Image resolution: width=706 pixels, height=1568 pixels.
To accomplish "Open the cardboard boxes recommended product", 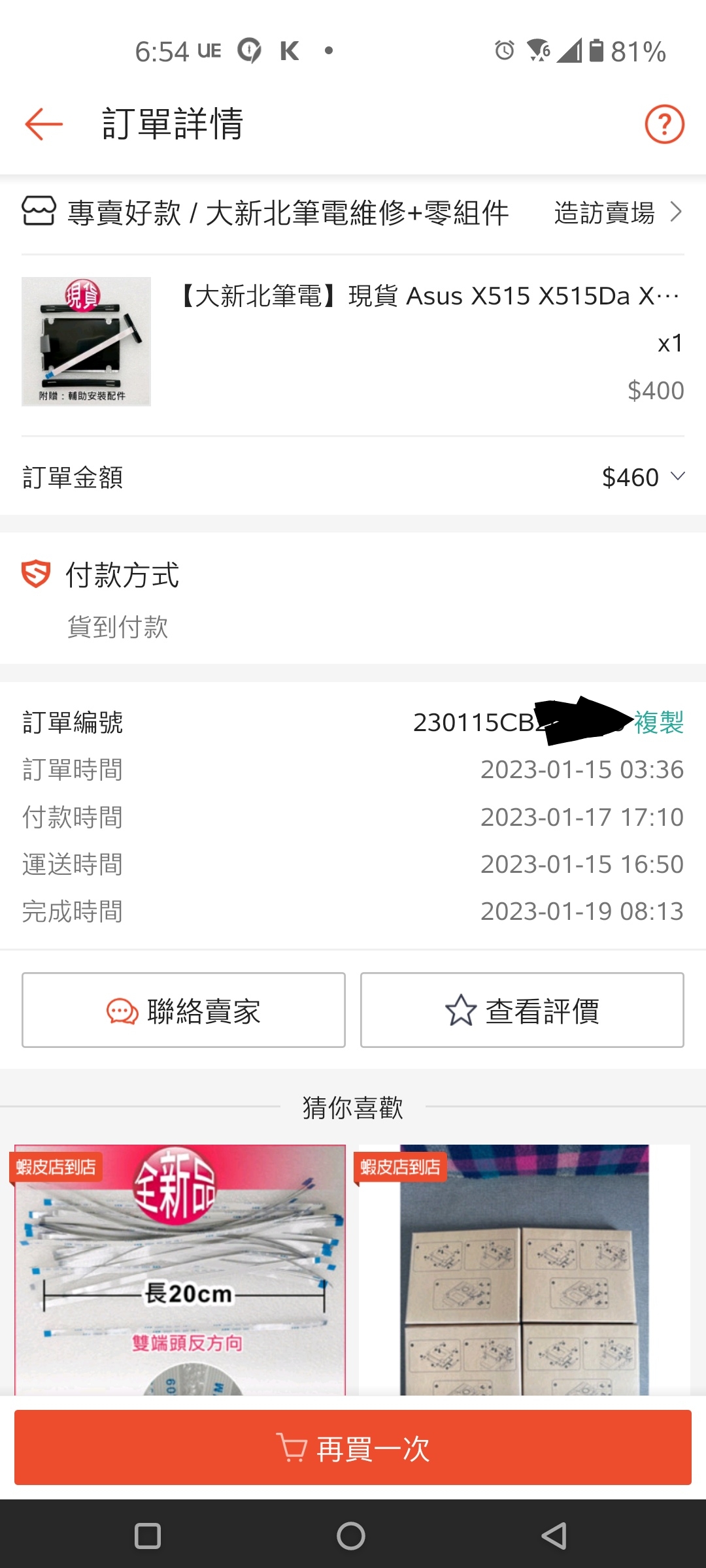I will point(524,1270).
